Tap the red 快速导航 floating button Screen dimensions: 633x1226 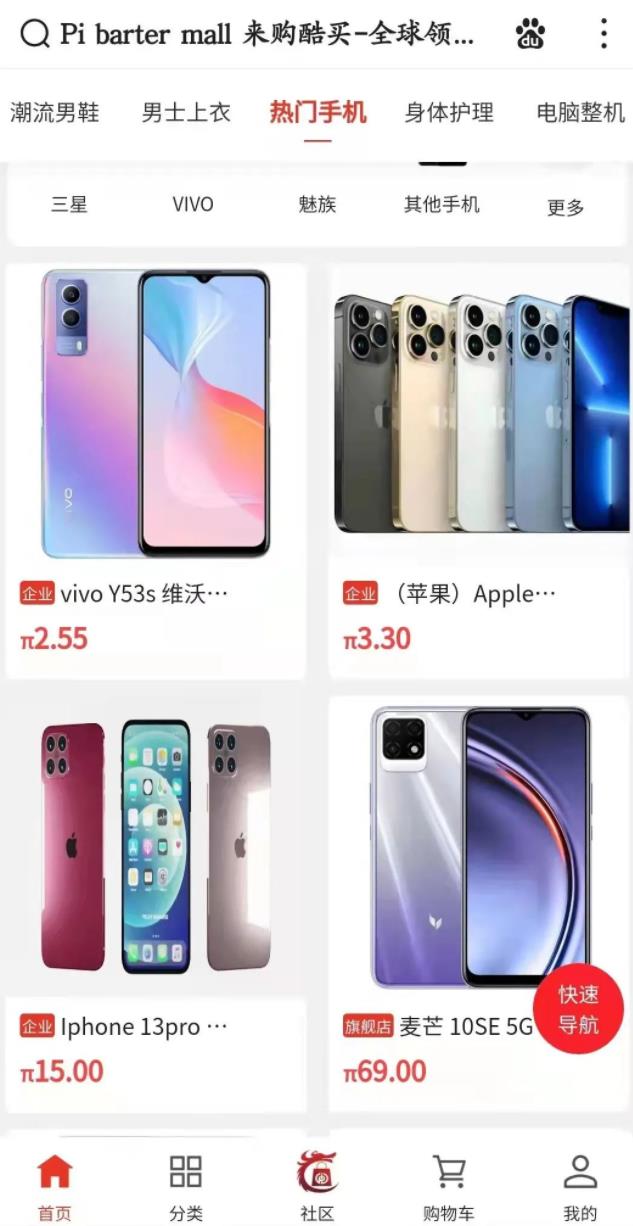[x=579, y=1010]
